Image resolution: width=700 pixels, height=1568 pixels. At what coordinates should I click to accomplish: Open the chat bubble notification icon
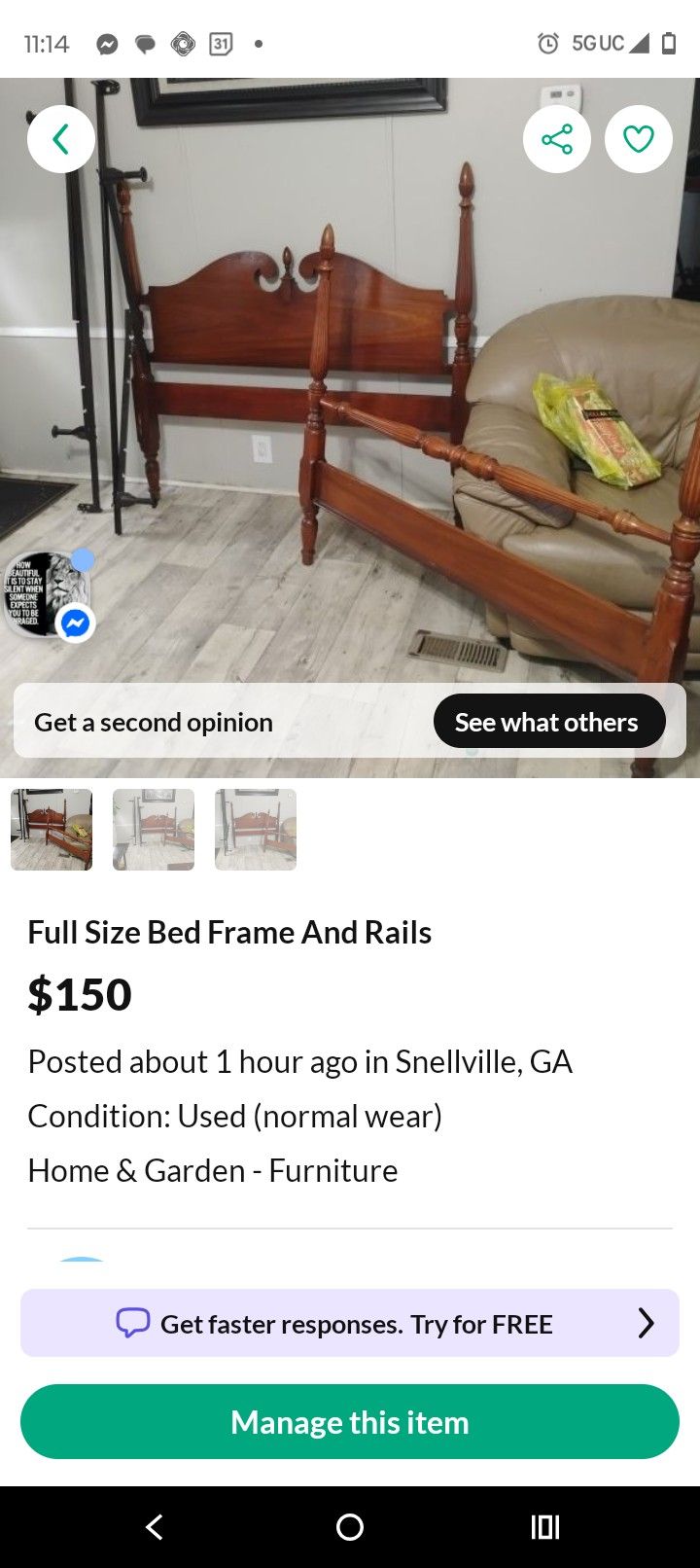point(145,44)
